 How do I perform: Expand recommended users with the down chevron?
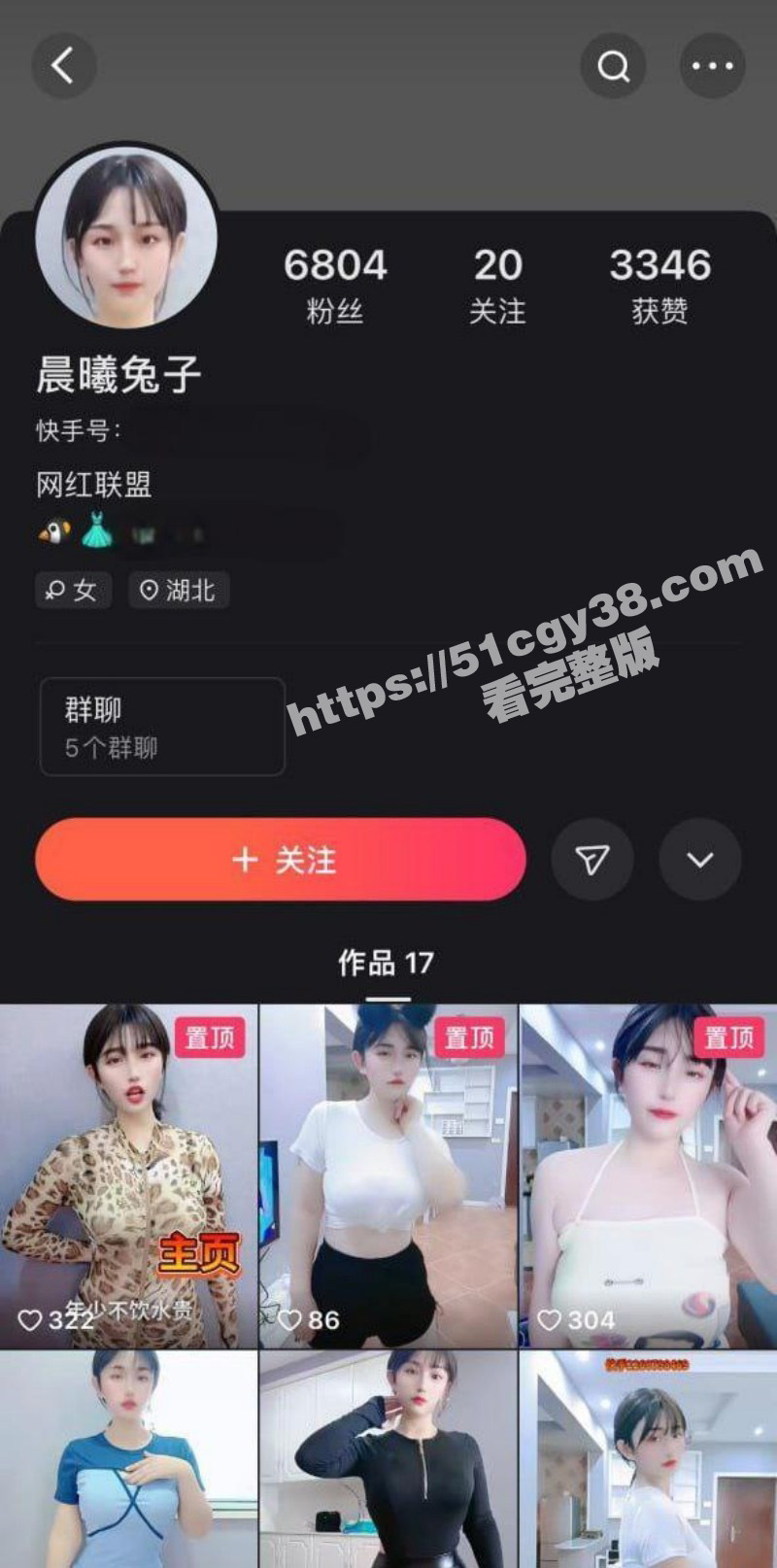[699, 860]
